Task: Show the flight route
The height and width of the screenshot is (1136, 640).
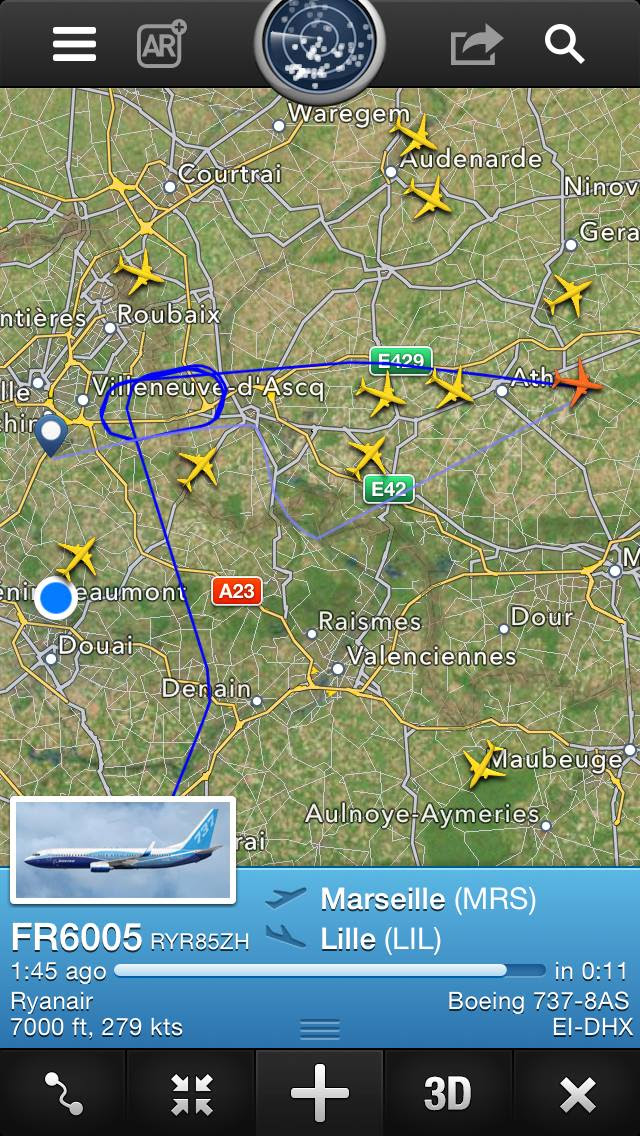Action: pos(64,1093)
